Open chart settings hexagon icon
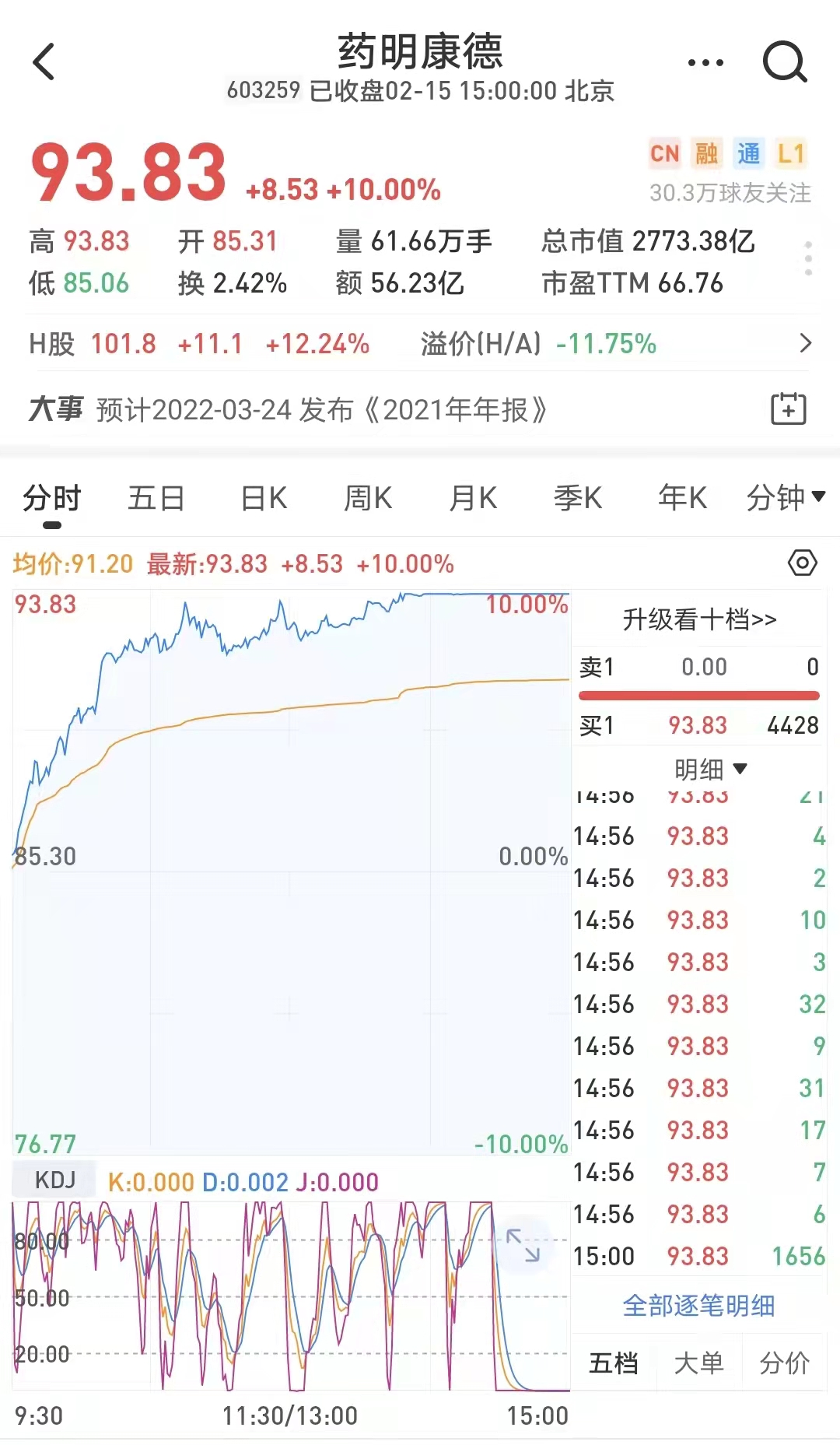Screen dimensions: 840x1445 point(802,563)
